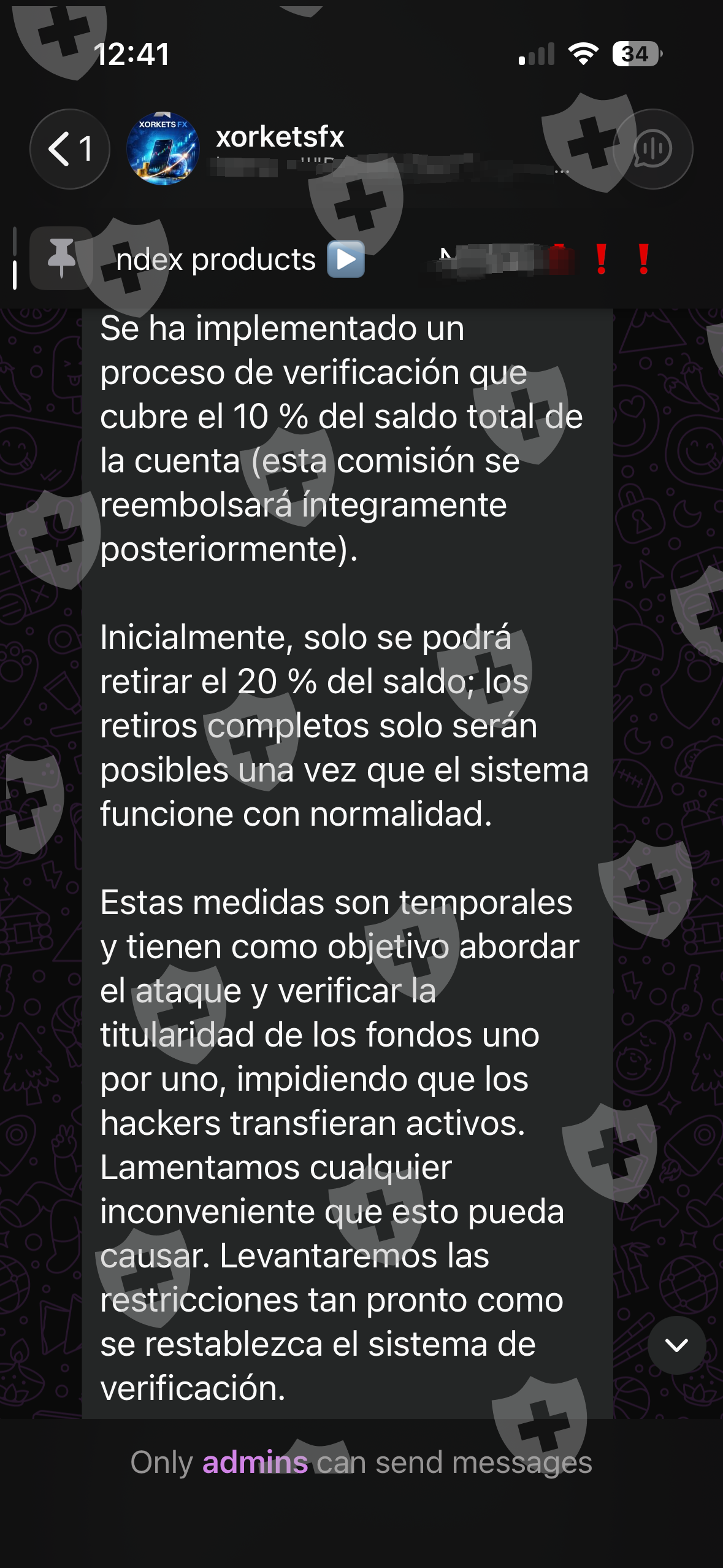Screen dimensions: 723x1568
Task: Open the pinned messages pin icon
Action: [61, 258]
